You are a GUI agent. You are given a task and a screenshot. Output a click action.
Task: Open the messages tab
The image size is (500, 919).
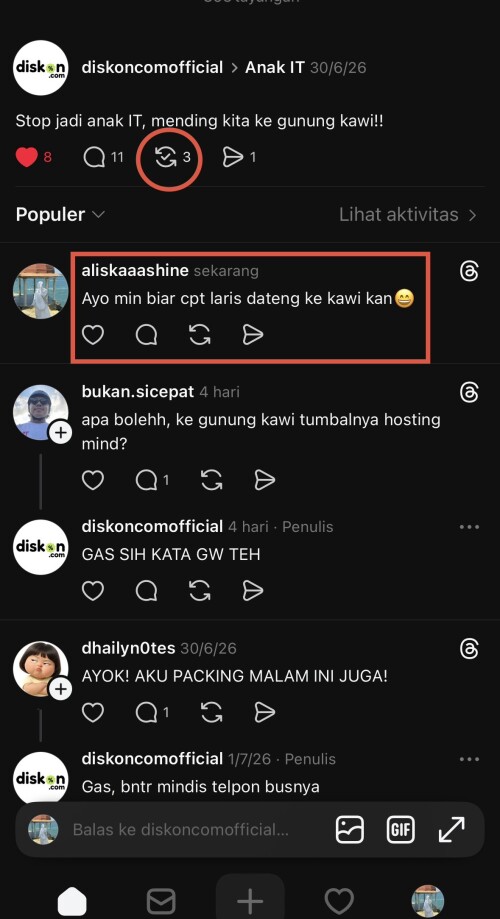pos(161,900)
